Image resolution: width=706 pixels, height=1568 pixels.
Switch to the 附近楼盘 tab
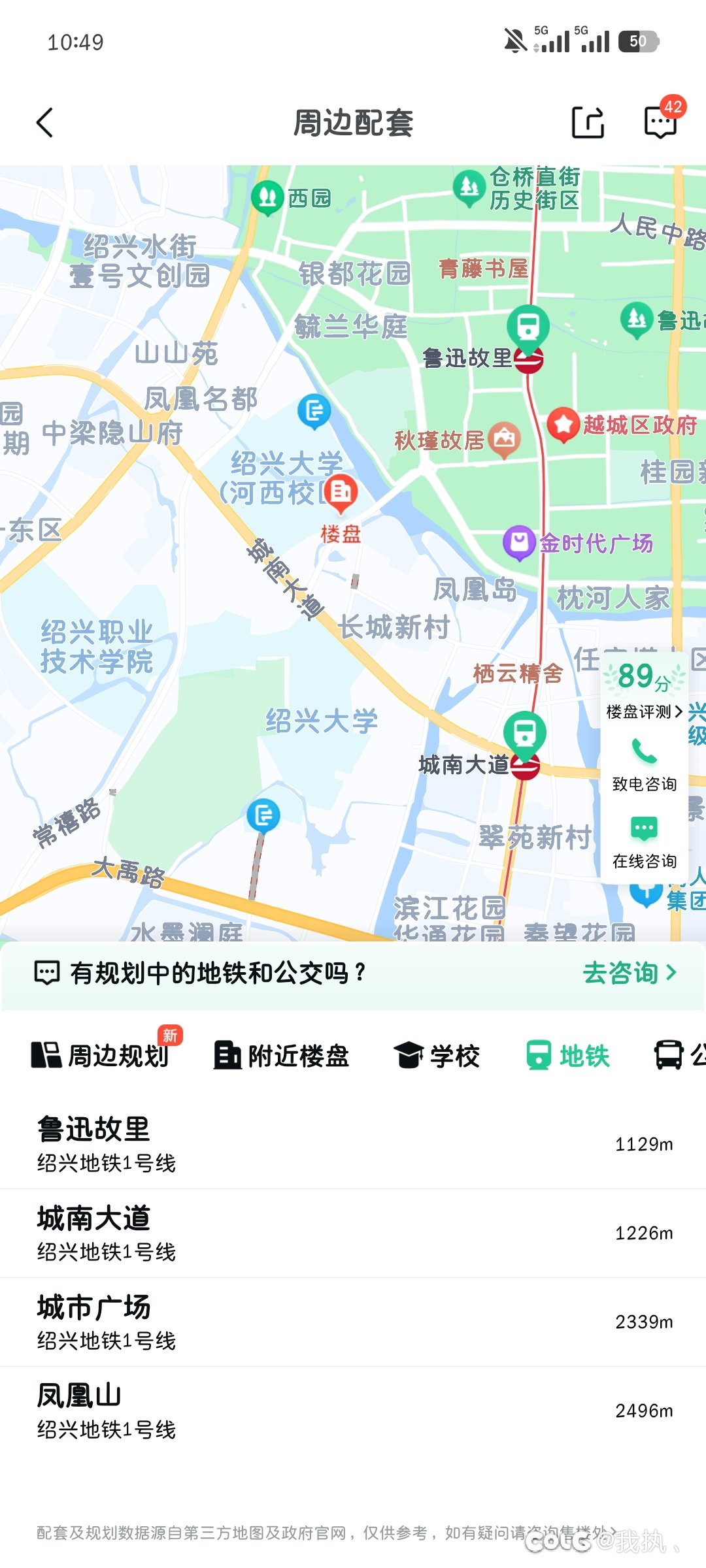coord(281,1054)
